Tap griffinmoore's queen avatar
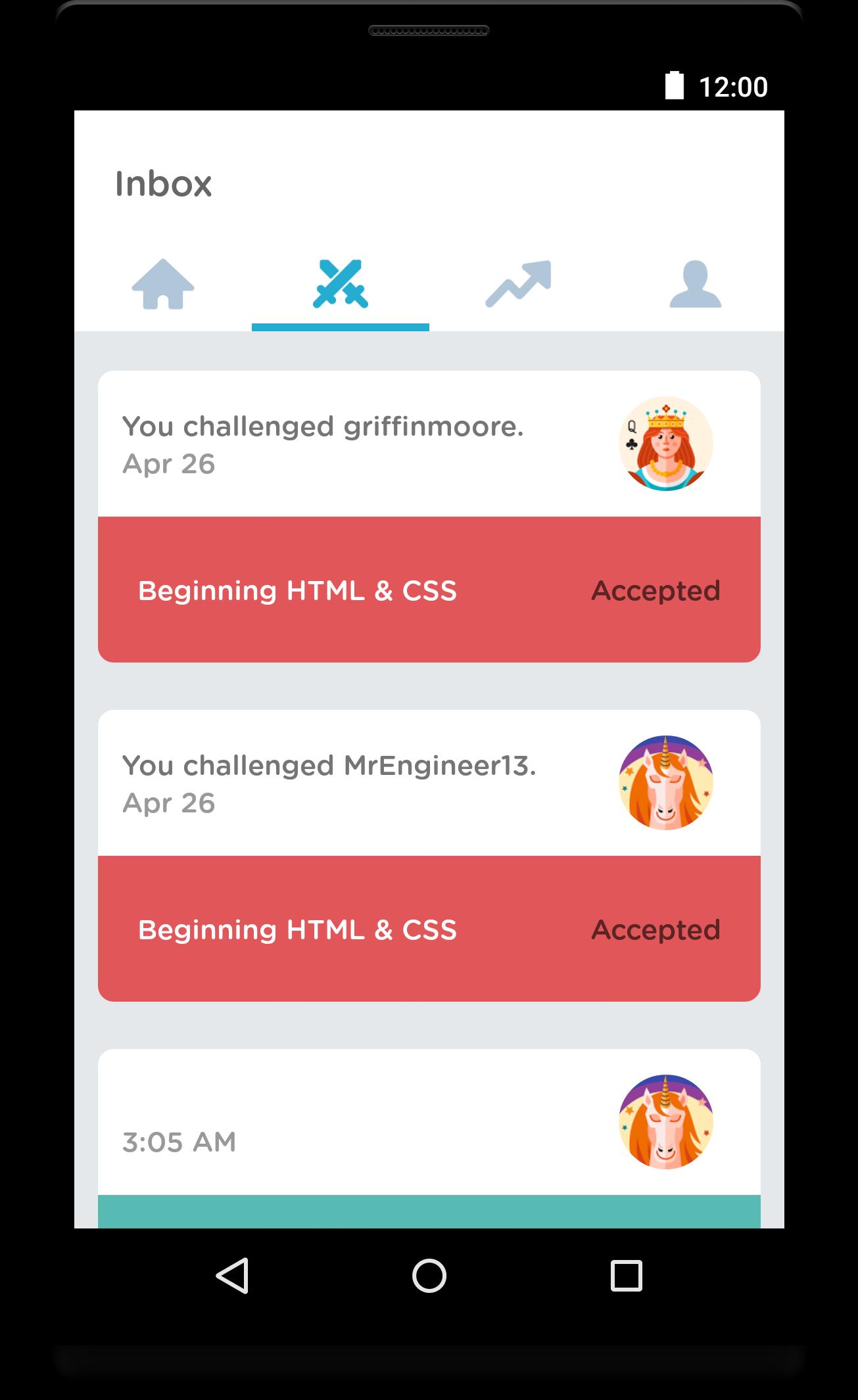Viewport: 858px width, 1400px height. [x=664, y=442]
